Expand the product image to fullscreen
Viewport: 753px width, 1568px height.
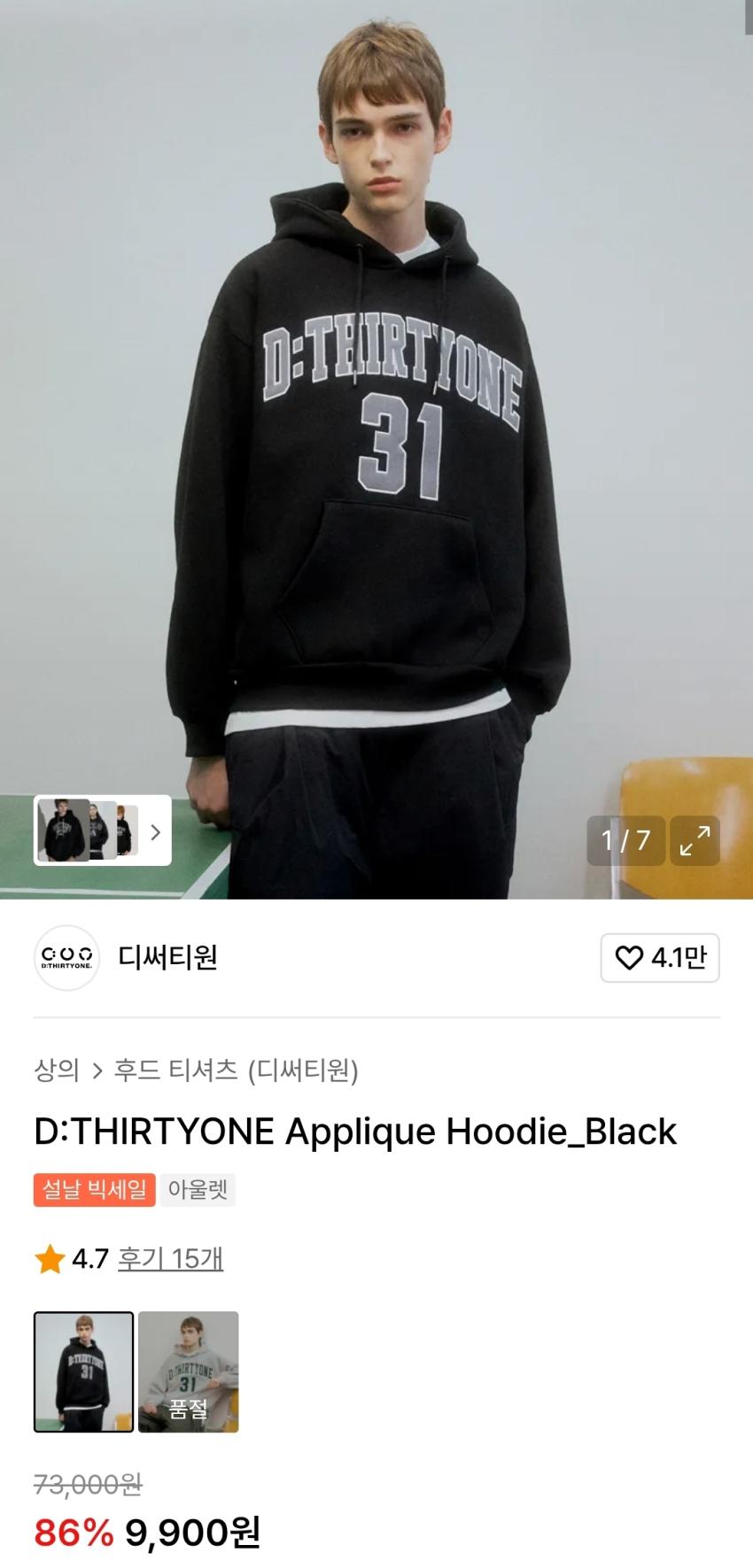pos(695,840)
